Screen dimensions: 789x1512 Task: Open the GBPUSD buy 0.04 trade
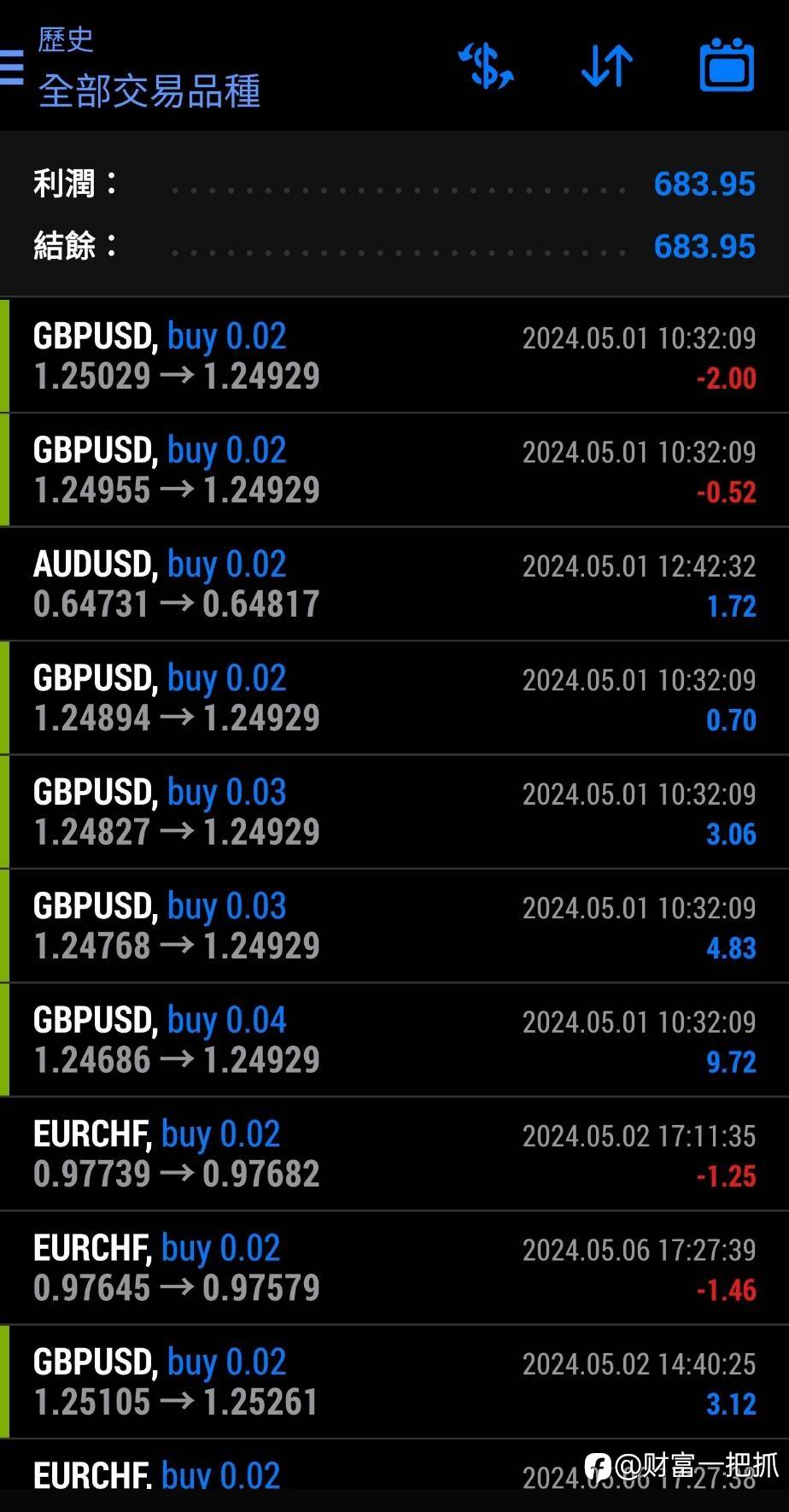(394, 1040)
